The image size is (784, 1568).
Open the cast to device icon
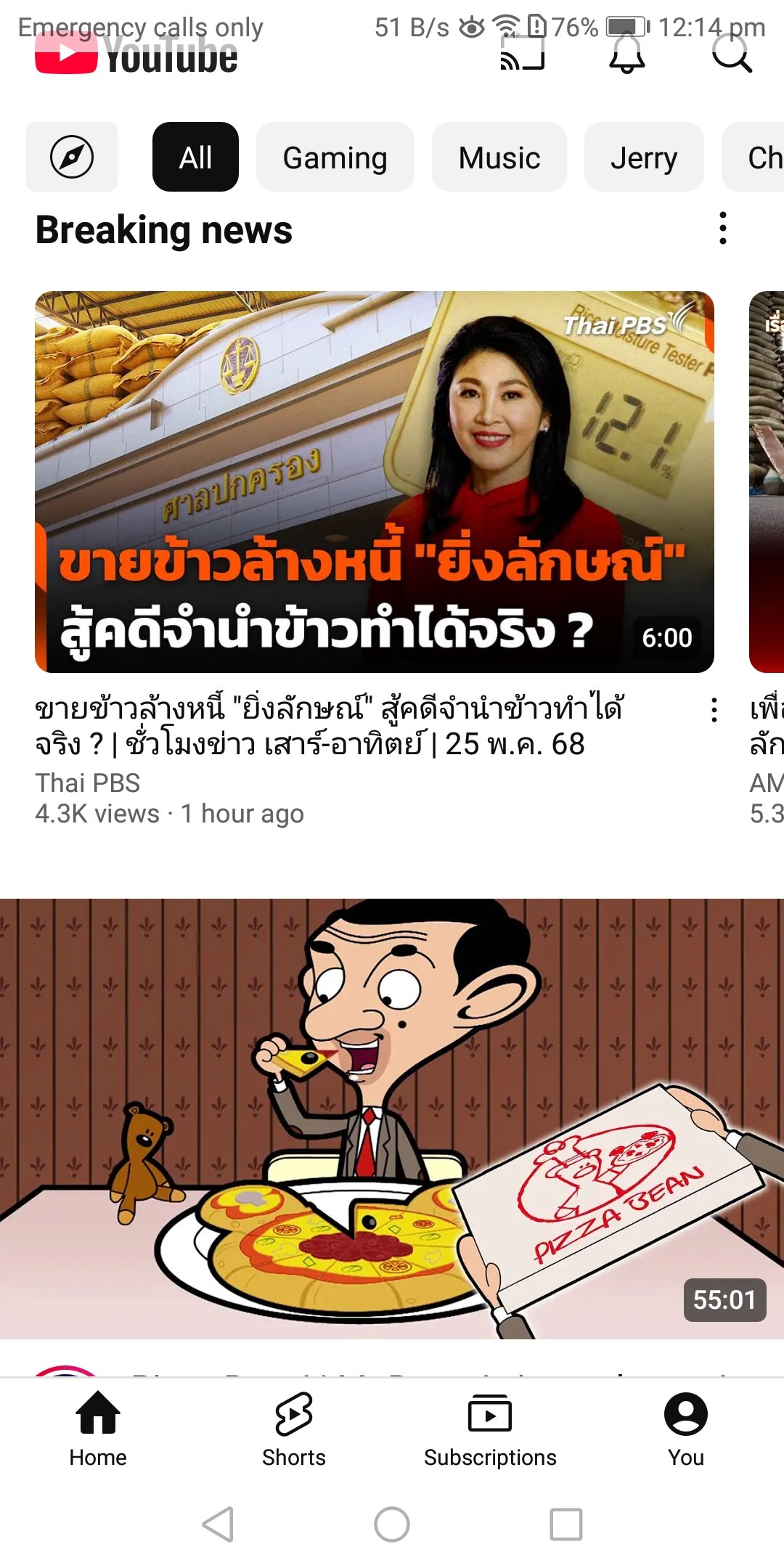[x=522, y=52]
